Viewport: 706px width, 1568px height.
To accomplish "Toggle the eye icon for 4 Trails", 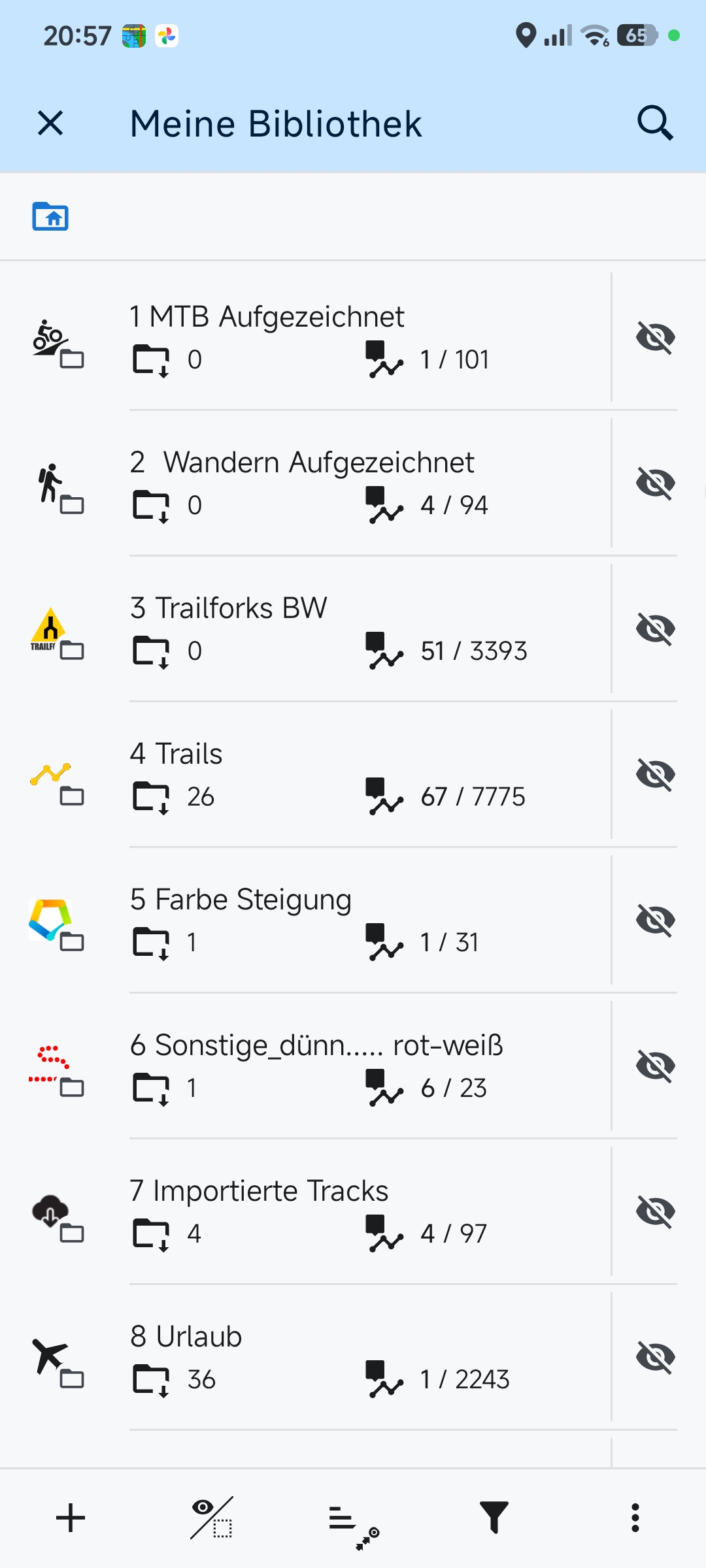I will [x=656, y=774].
